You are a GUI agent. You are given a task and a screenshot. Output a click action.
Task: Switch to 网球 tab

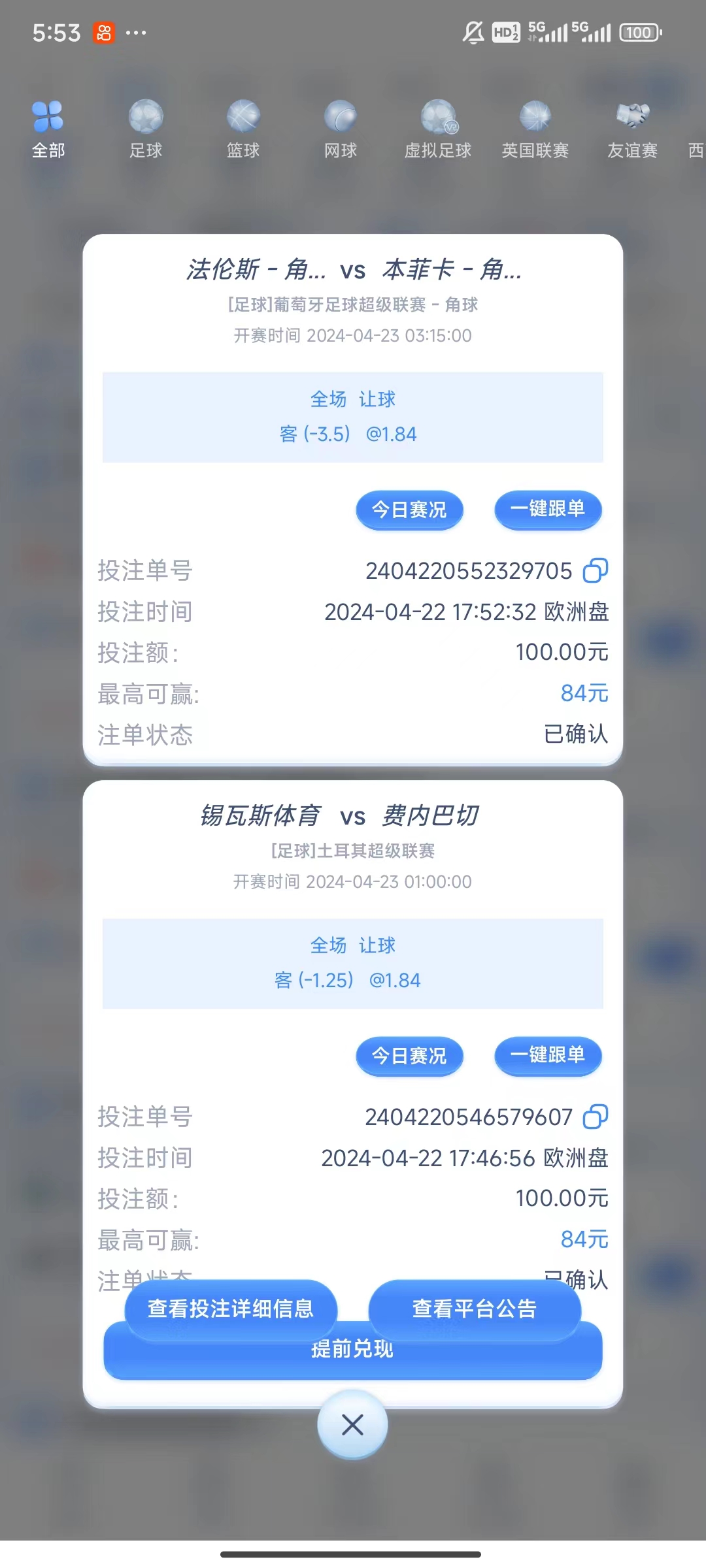click(x=341, y=129)
